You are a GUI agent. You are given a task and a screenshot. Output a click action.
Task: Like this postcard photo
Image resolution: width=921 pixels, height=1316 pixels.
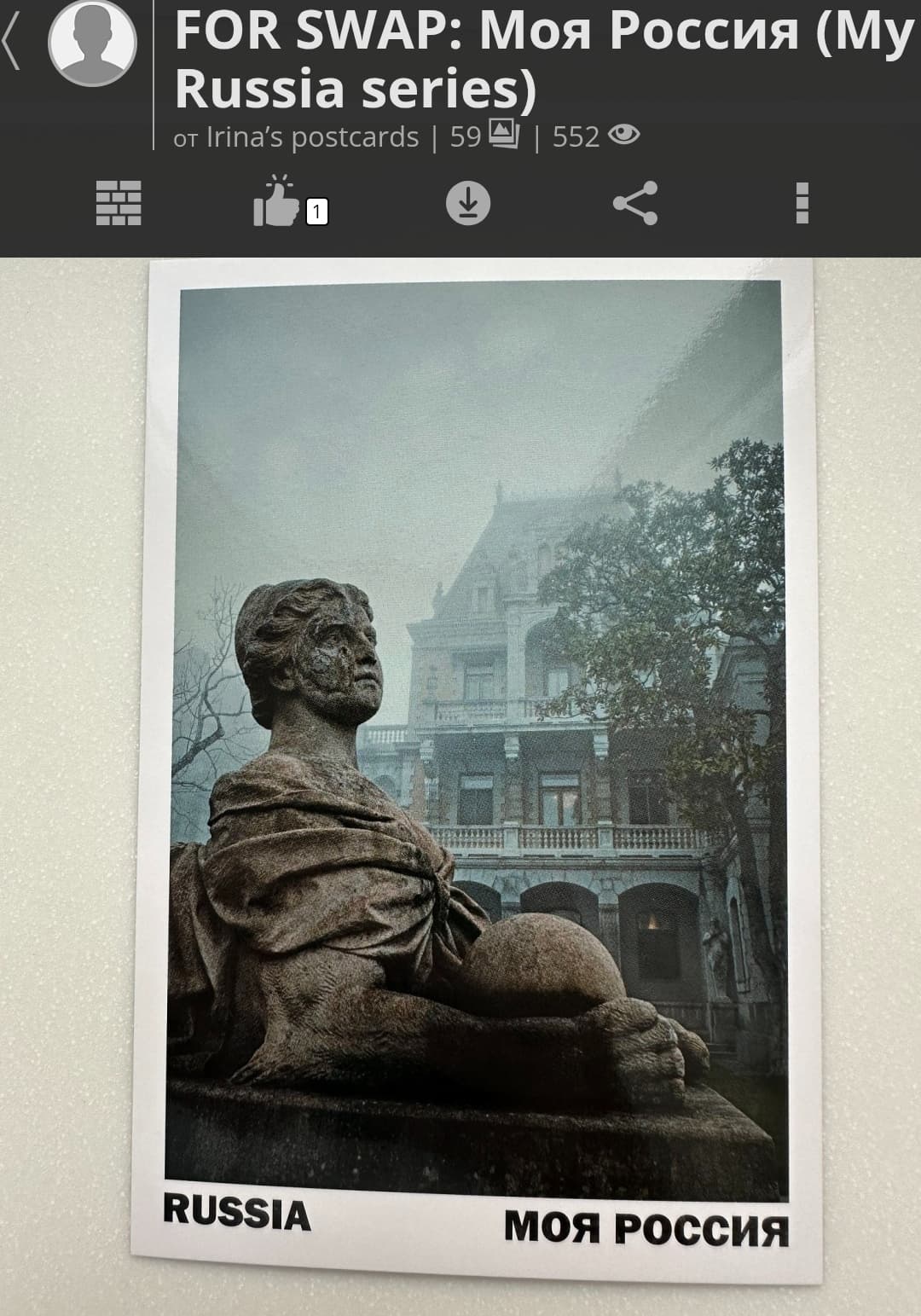pyautogui.click(x=277, y=203)
